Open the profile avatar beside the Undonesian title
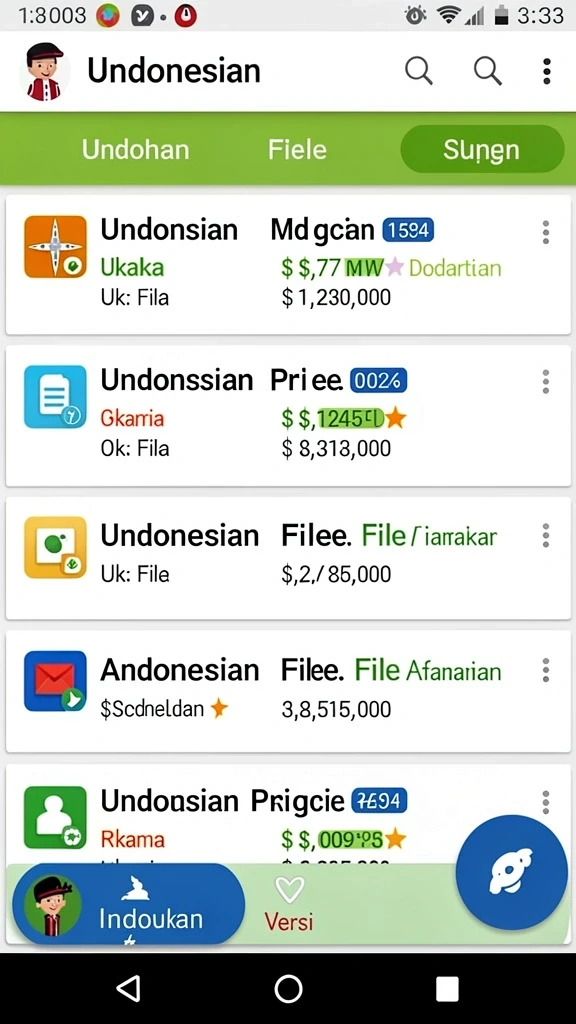 pos(44,71)
